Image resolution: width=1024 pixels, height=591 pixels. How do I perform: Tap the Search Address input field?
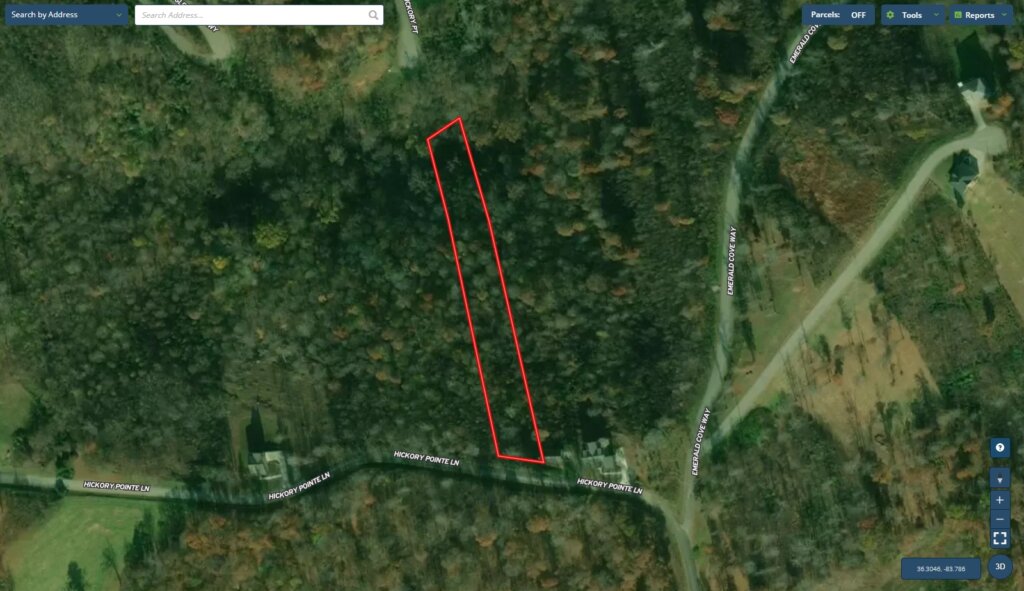[250, 15]
